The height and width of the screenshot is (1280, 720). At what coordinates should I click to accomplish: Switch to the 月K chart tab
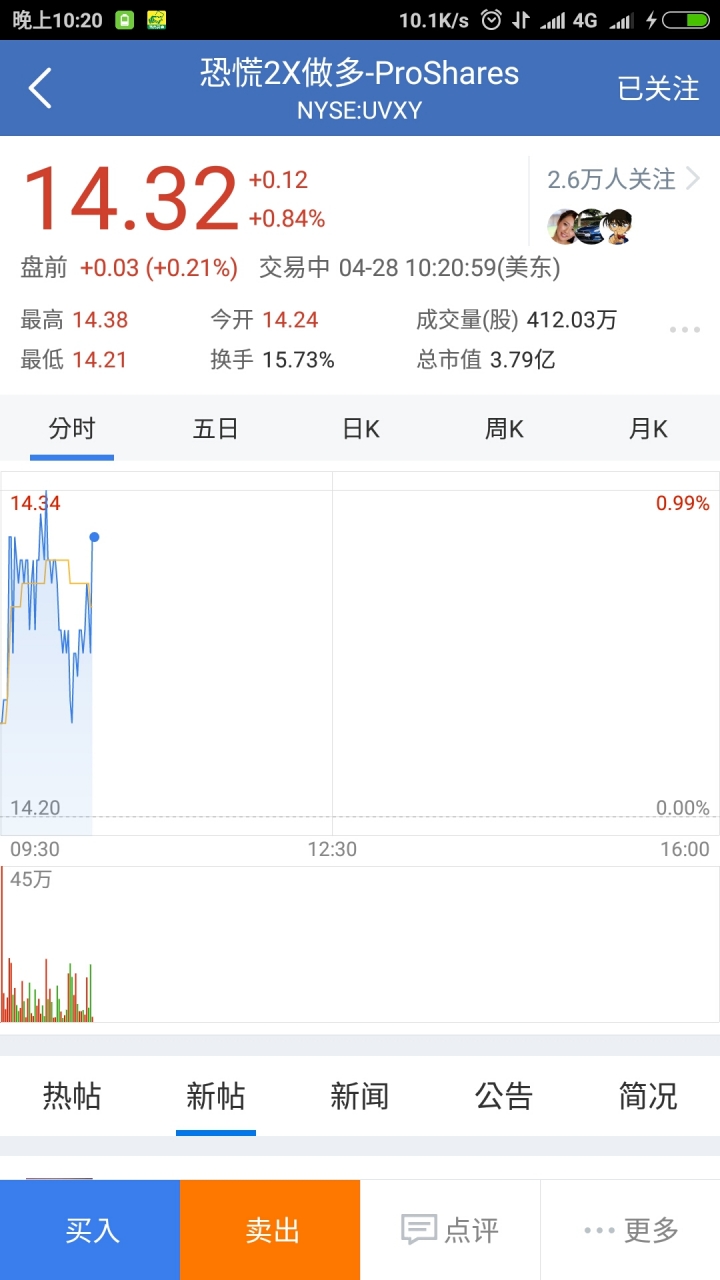click(648, 429)
